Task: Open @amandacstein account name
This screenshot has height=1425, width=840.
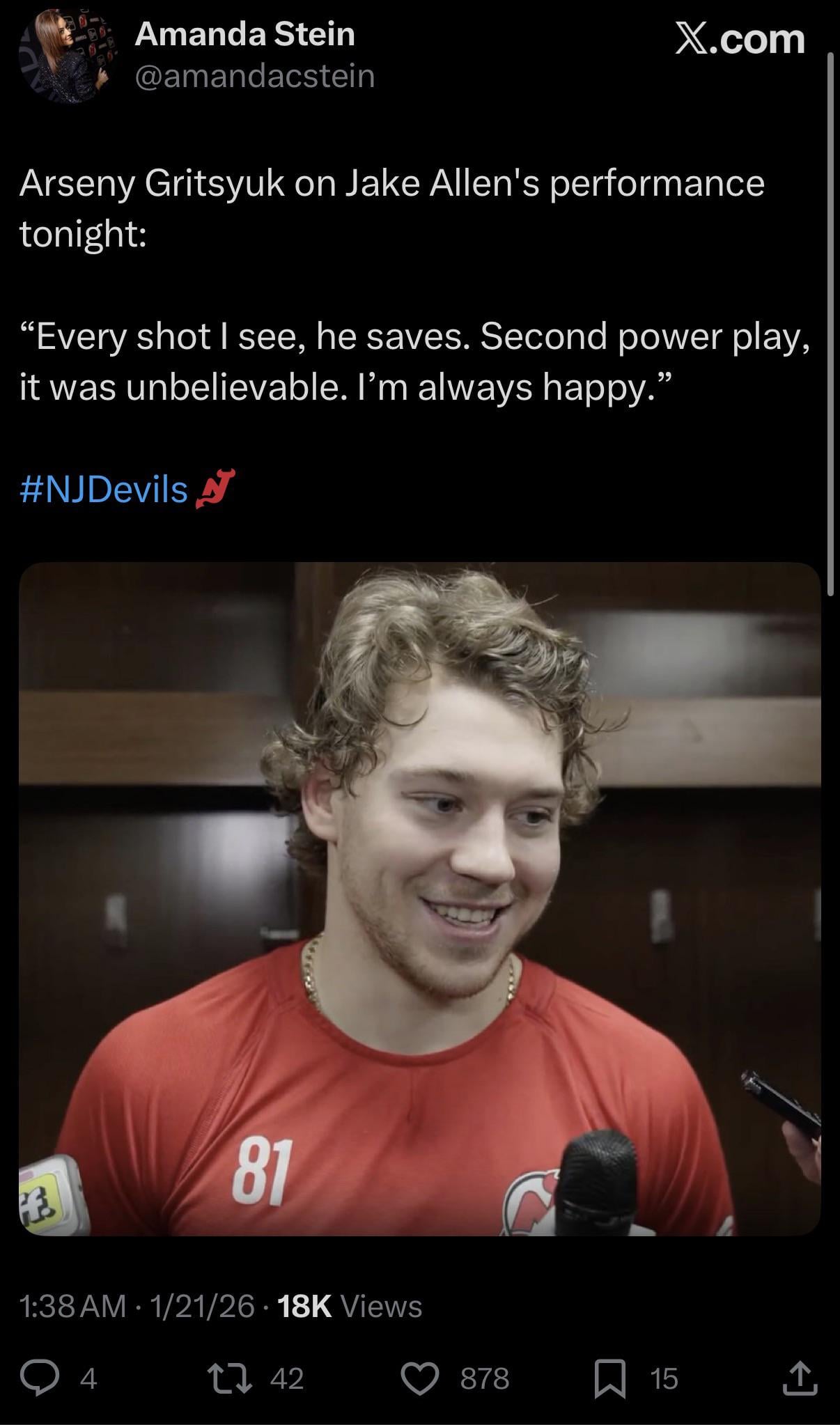Action: [x=254, y=76]
